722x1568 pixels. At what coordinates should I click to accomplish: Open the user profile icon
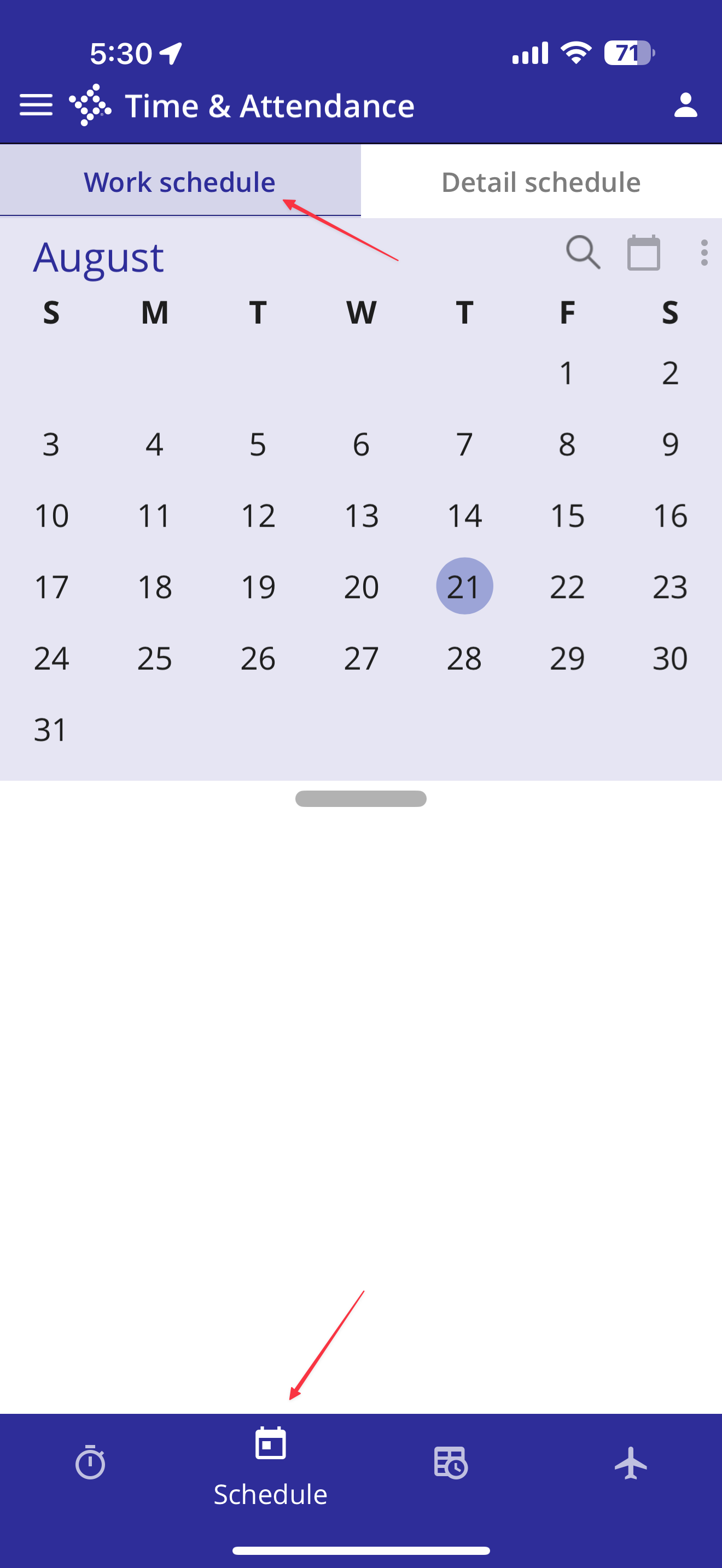point(685,106)
